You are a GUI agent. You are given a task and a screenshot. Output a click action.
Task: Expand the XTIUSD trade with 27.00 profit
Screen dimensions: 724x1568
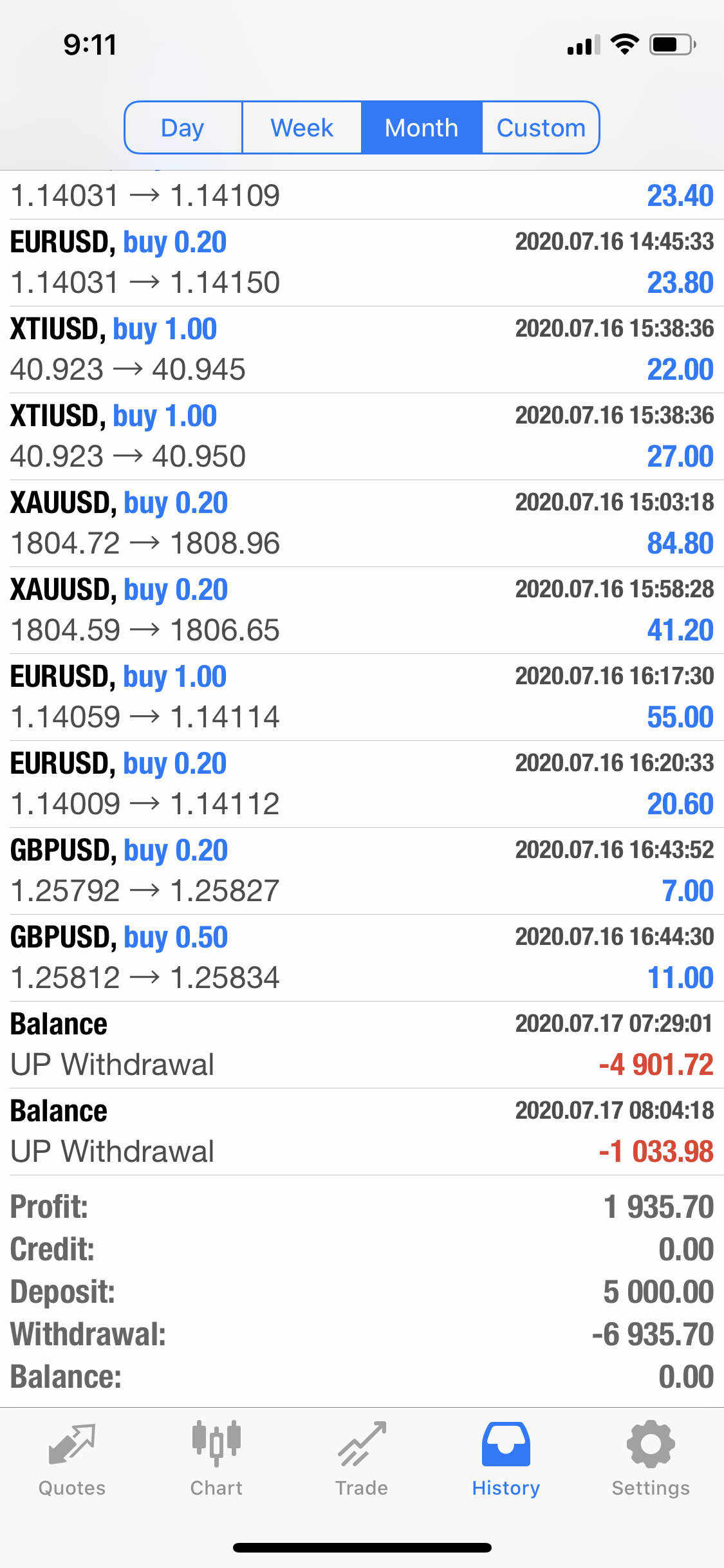pyautogui.click(x=362, y=436)
